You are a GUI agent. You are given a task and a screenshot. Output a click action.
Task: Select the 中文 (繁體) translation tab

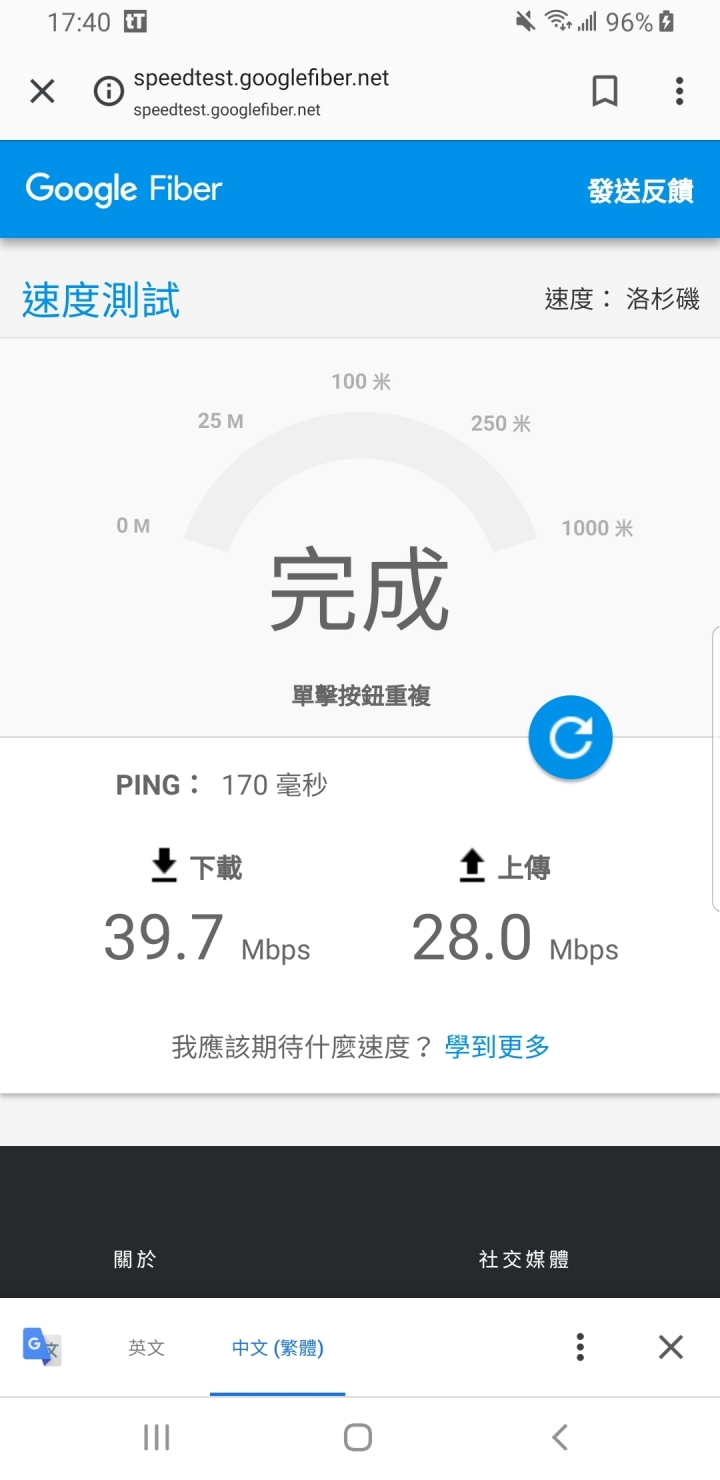click(x=277, y=1348)
